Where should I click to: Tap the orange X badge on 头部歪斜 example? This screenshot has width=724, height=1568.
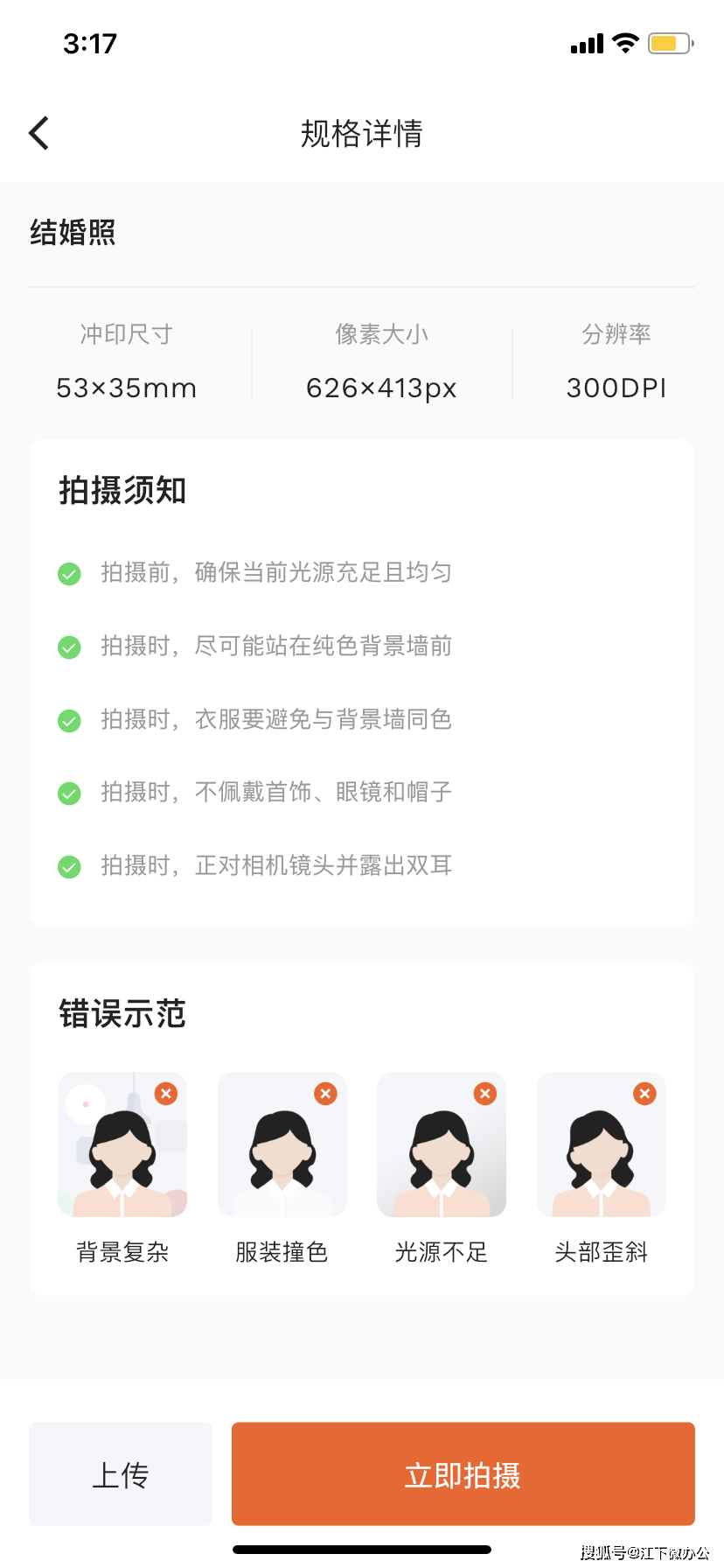pyautogui.click(x=644, y=1093)
